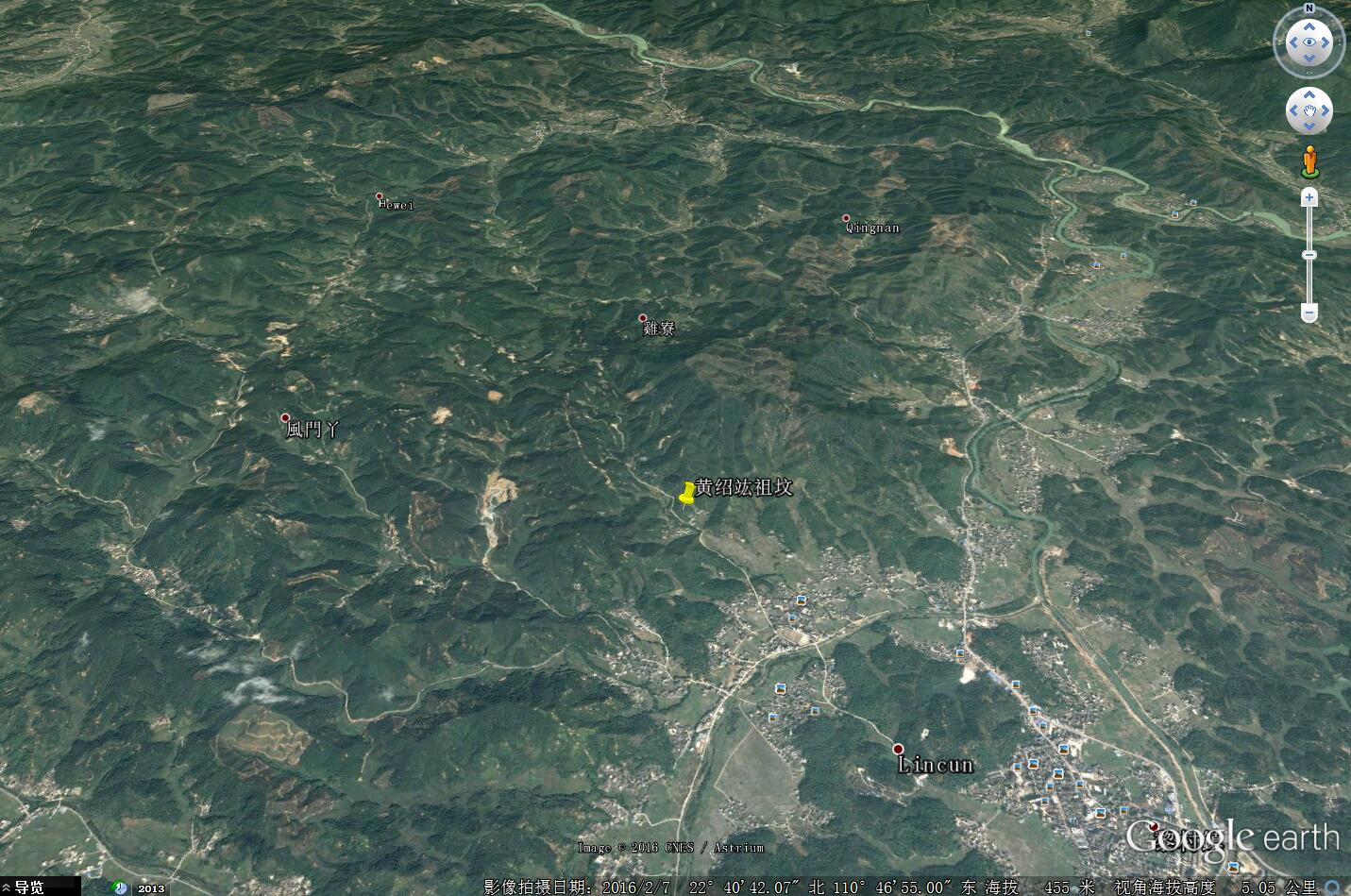Screen dimensions: 1351x896
Task: Tap the zoom slider handle
Action: coord(1309,255)
